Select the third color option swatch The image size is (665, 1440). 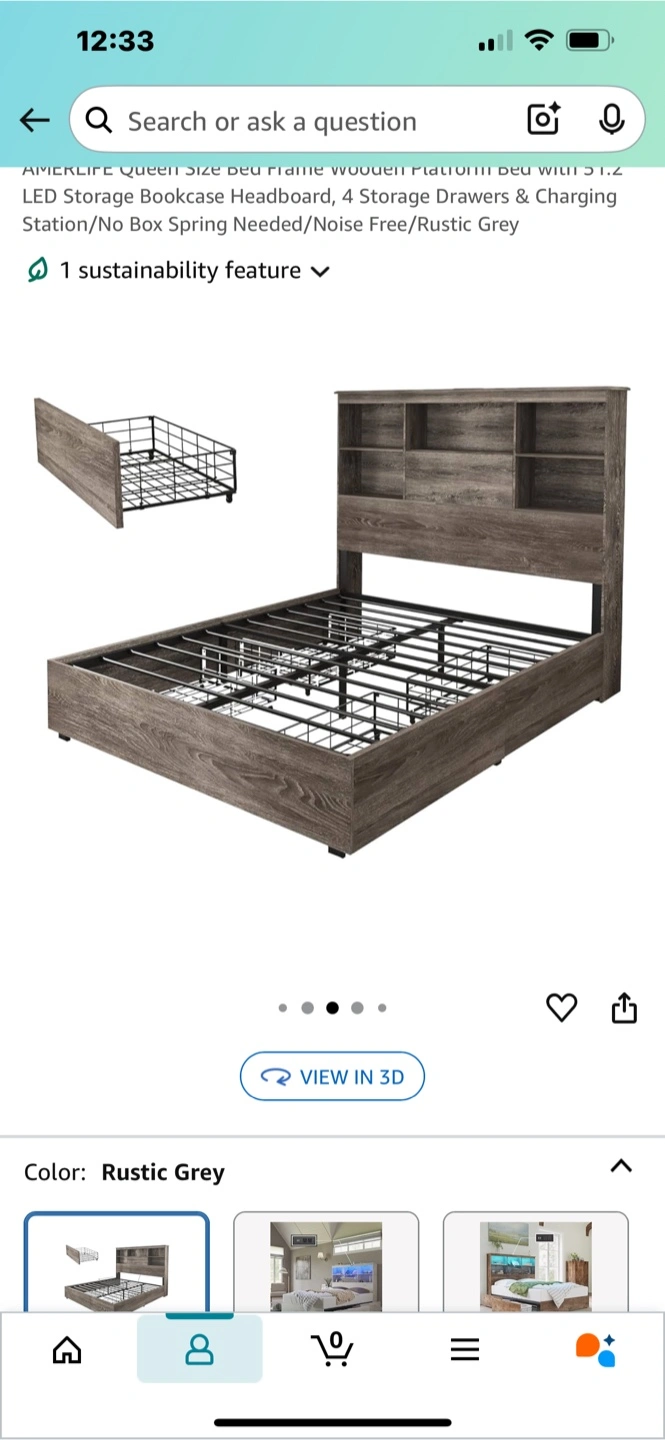pyautogui.click(x=535, y=1261)
